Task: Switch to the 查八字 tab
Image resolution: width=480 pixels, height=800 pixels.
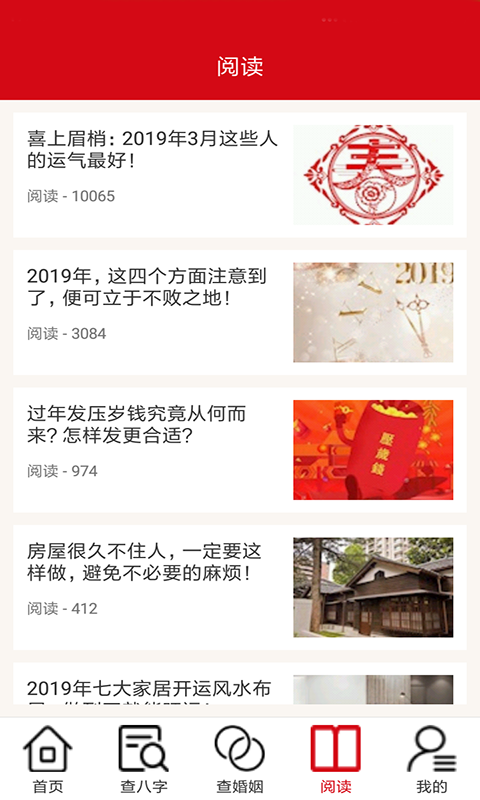Action: (144, 759)
